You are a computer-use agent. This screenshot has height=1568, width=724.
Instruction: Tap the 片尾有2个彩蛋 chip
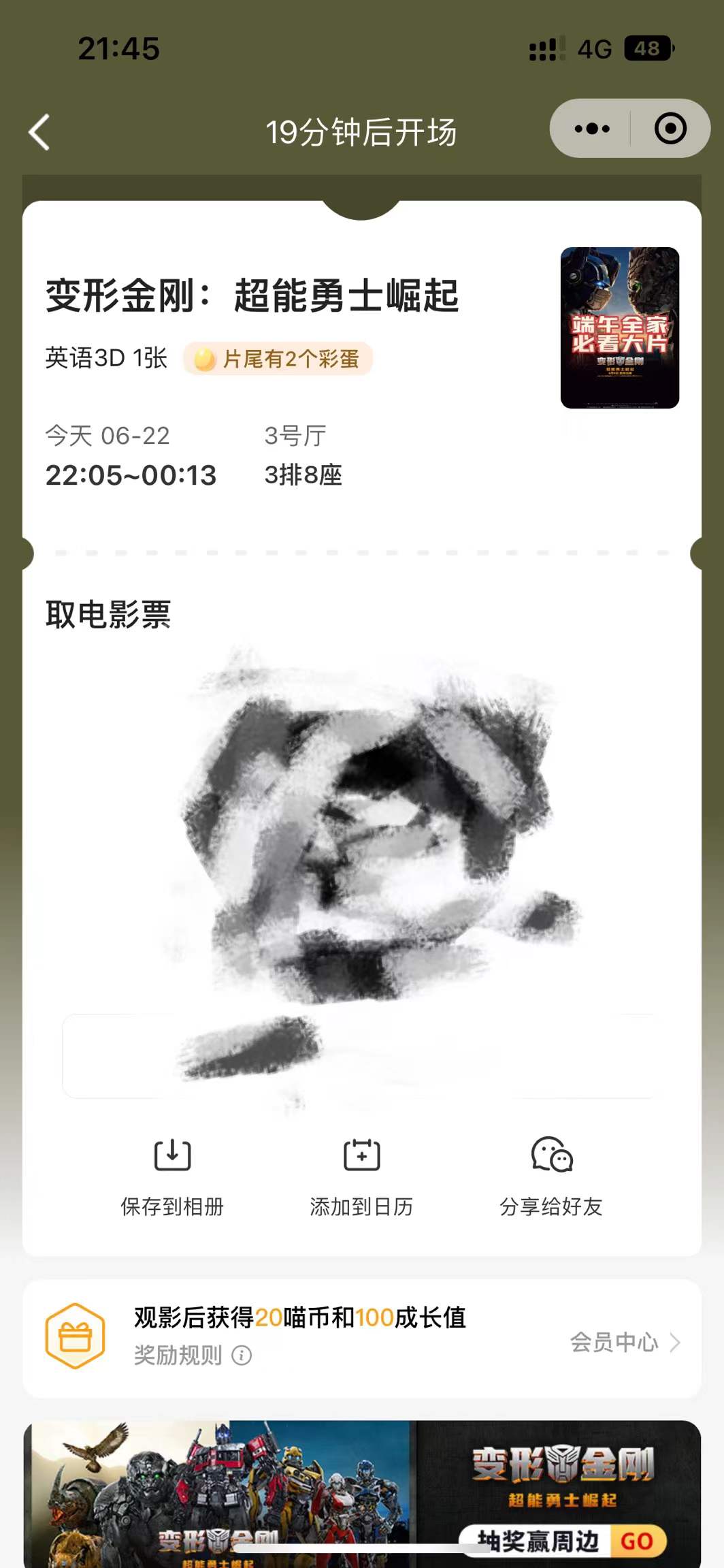pyautogui.click(x=278, y=359)
